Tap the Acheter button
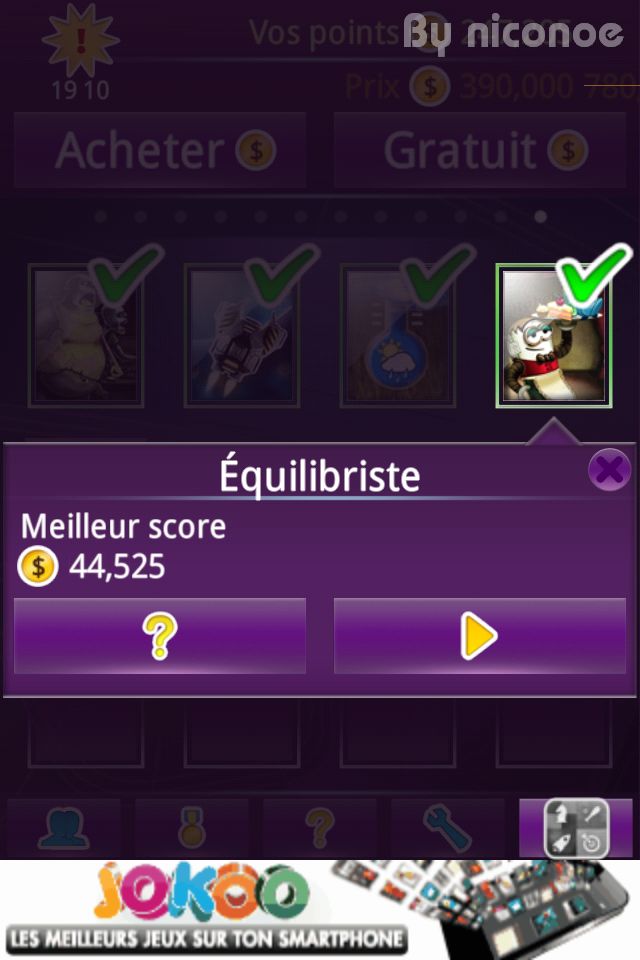 160,150
